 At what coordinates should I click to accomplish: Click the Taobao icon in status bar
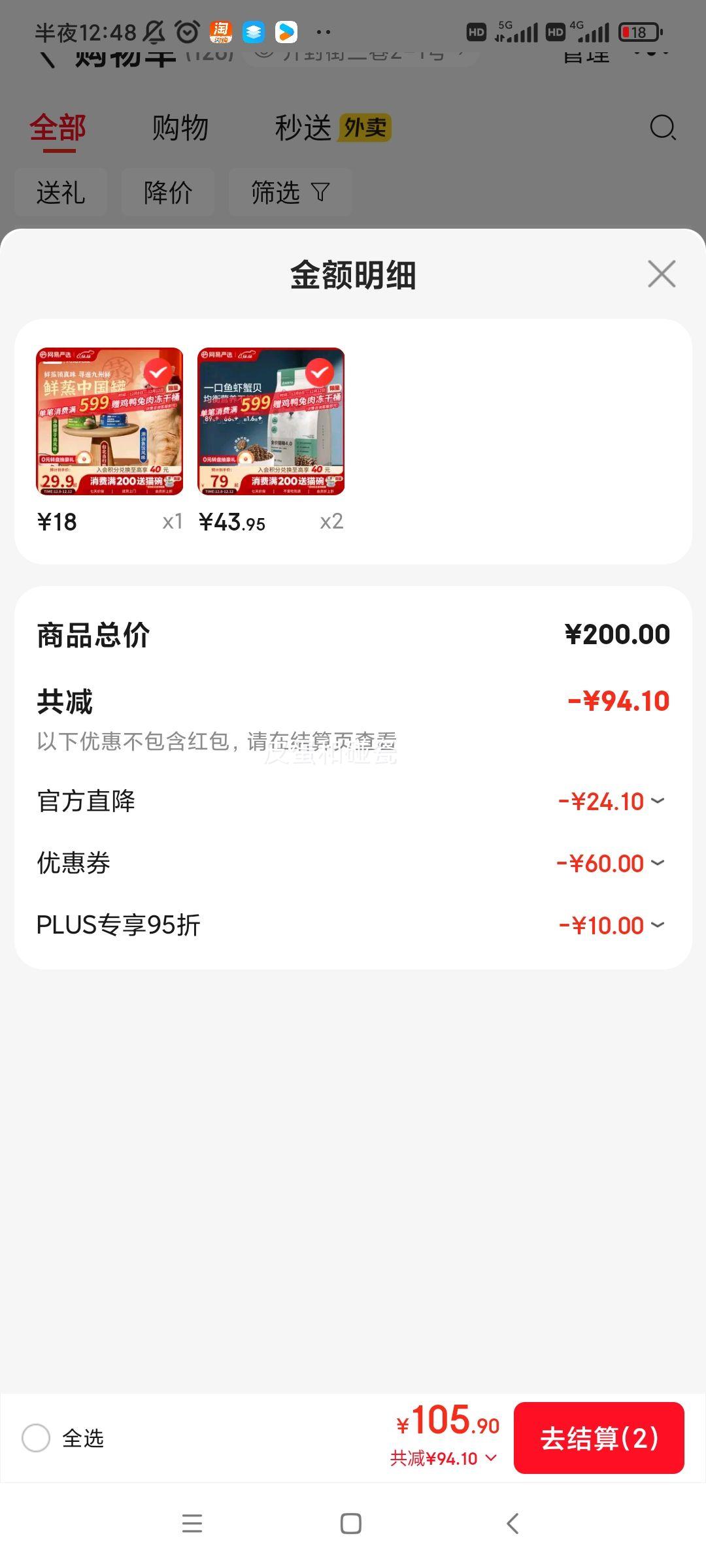click(x=220, y=31)
